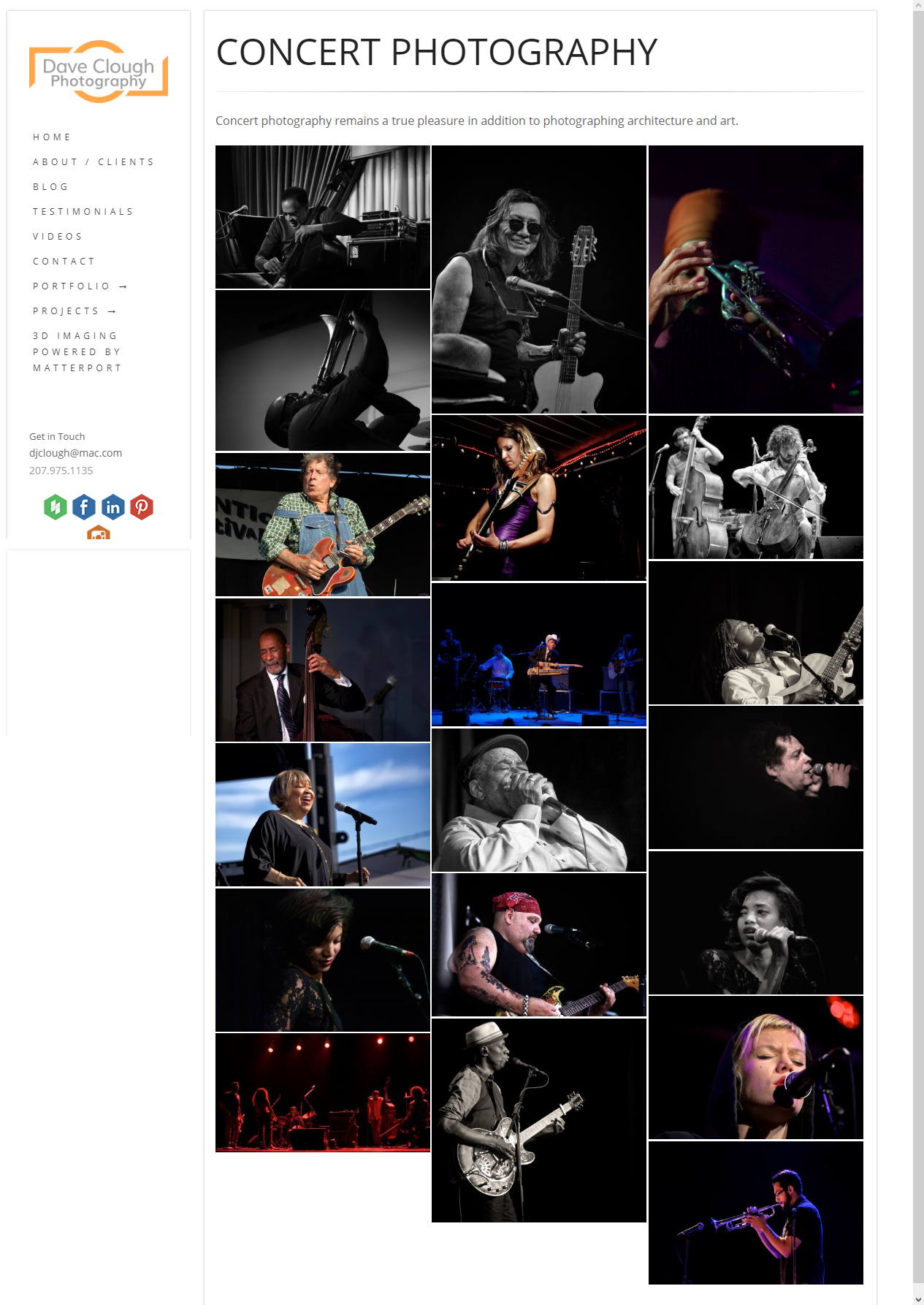This screenshot has height=1305, width=924.
Task: Open 3D Imaging Powered by Matterport
Action: tap(77, 351)
